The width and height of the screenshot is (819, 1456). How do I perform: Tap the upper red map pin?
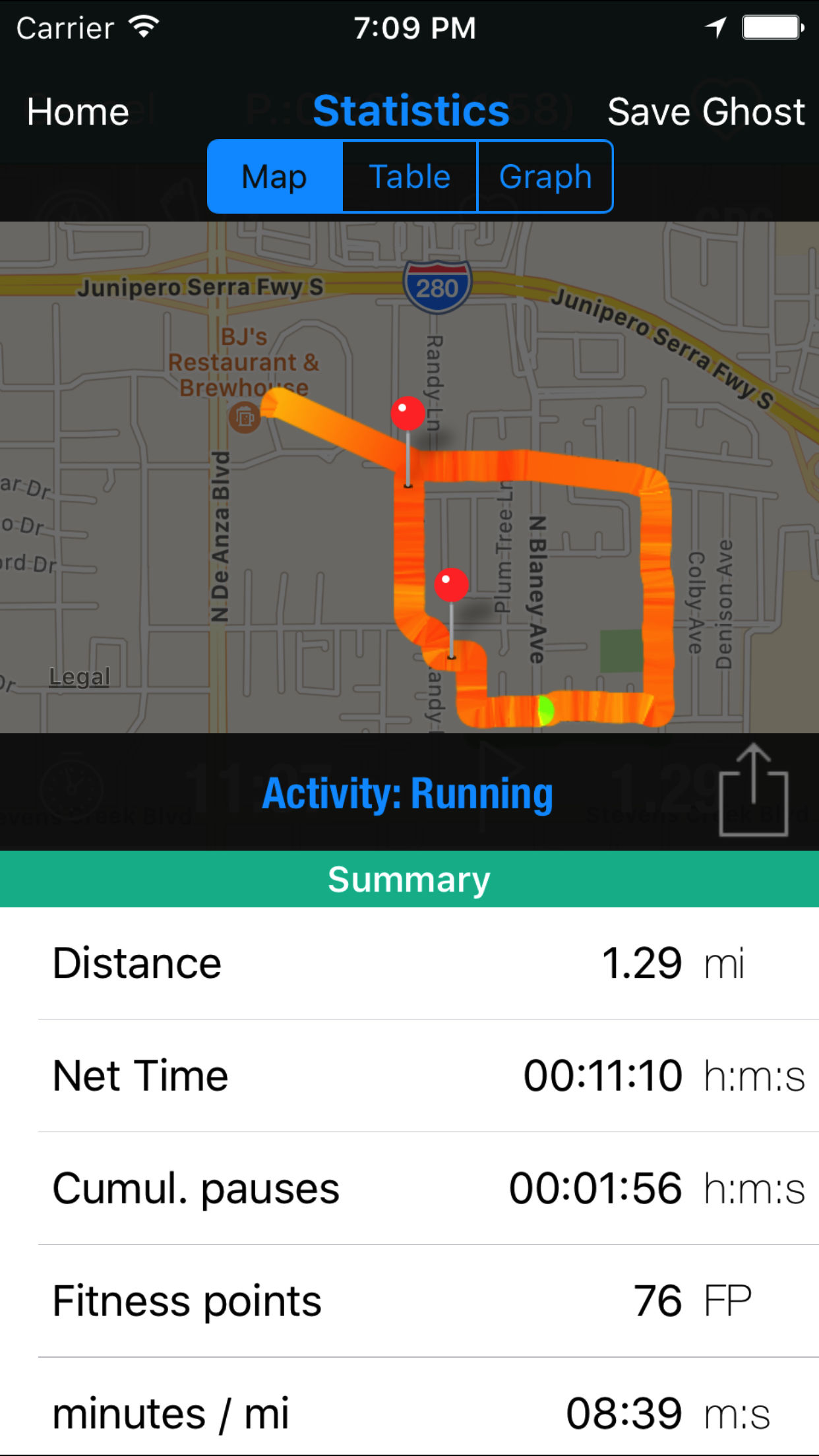tap(408, 414)
